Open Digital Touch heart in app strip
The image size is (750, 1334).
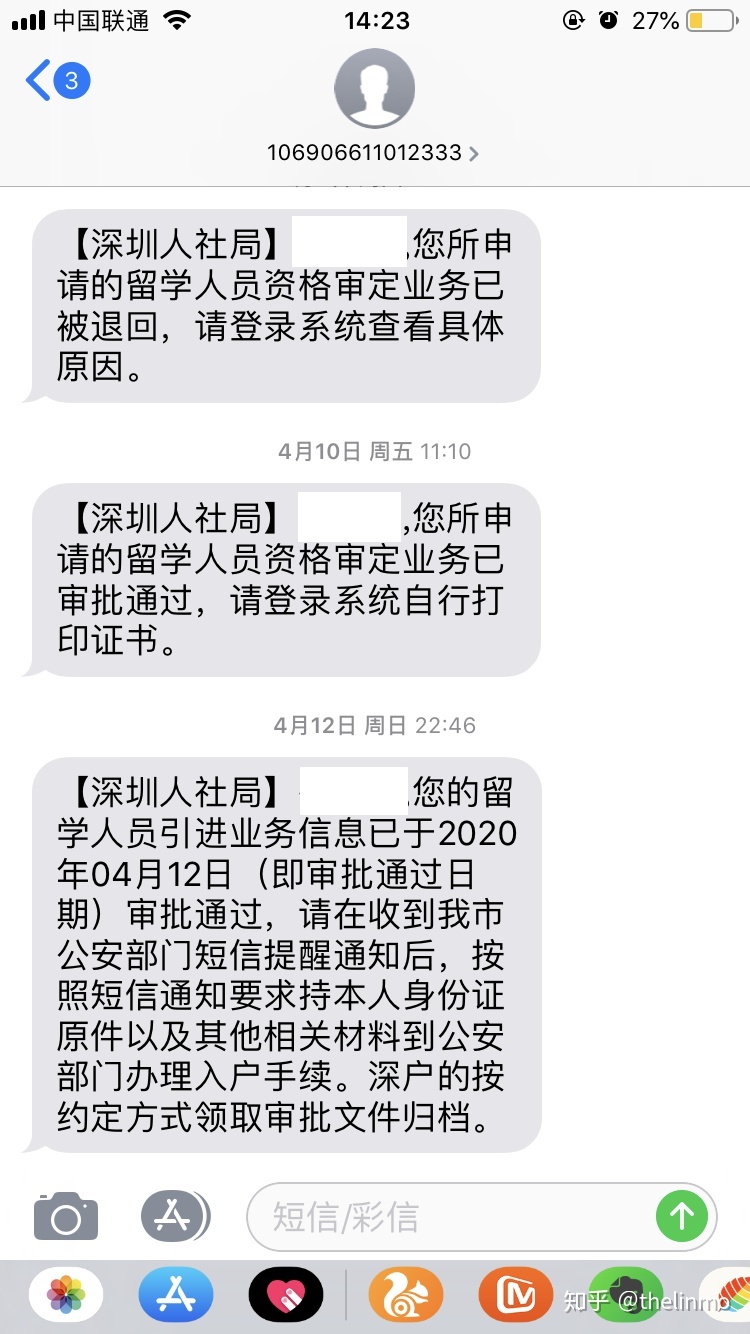click(286, 1295)
